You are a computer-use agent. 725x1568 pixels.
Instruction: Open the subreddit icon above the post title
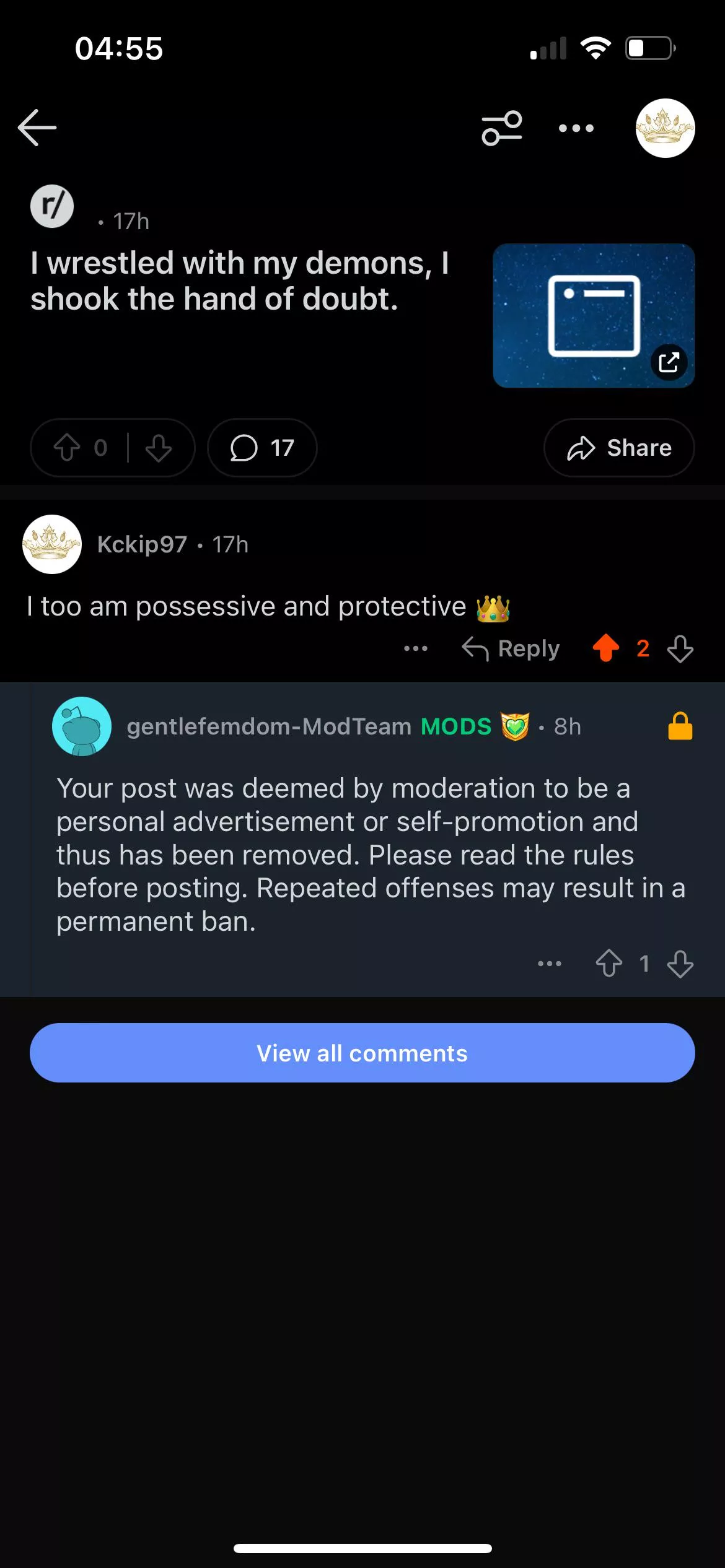pyautogui.click(x=52, y=207)
